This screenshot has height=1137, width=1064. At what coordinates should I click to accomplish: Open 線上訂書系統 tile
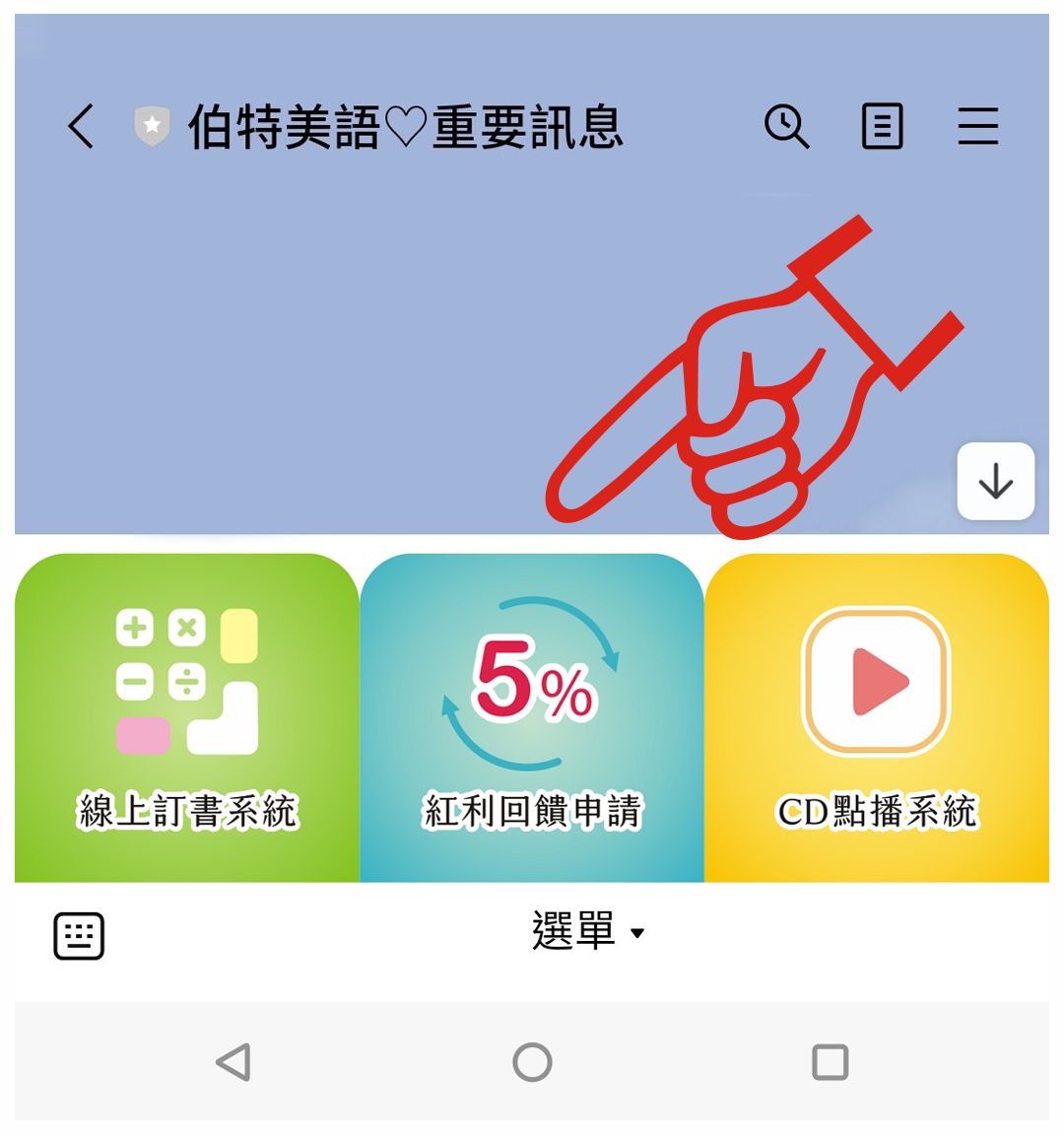(187, 717)
